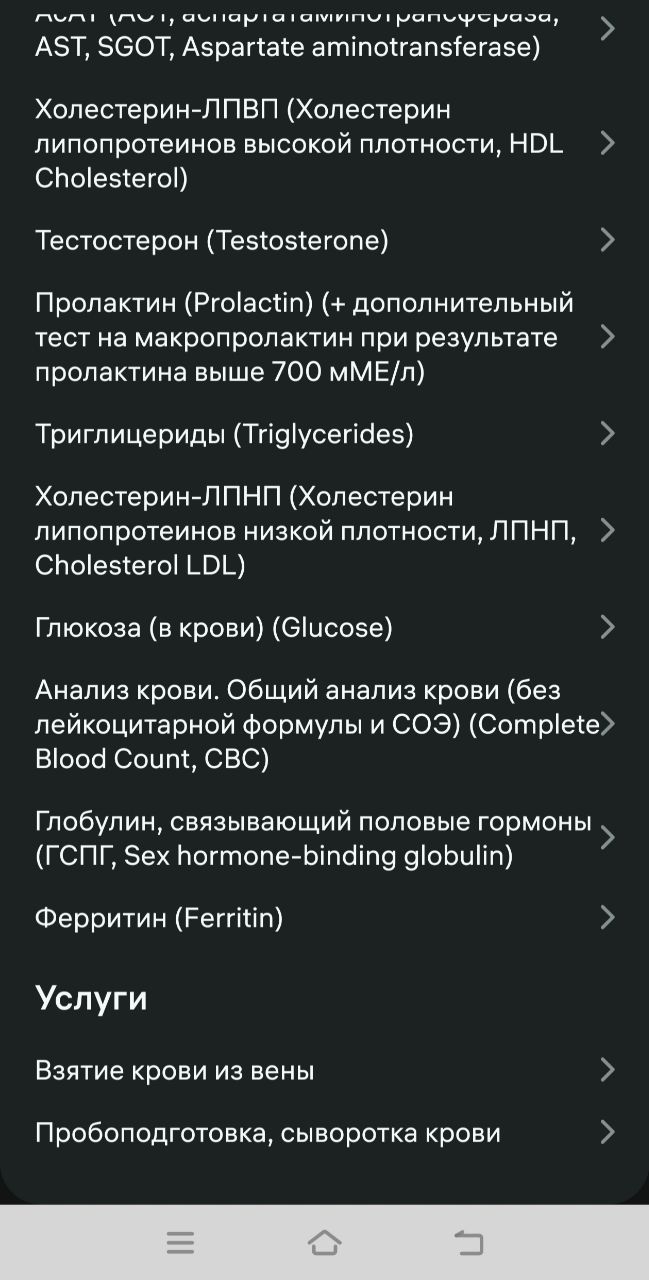Open recent apps from navigation bar

tap(180, 1243)
